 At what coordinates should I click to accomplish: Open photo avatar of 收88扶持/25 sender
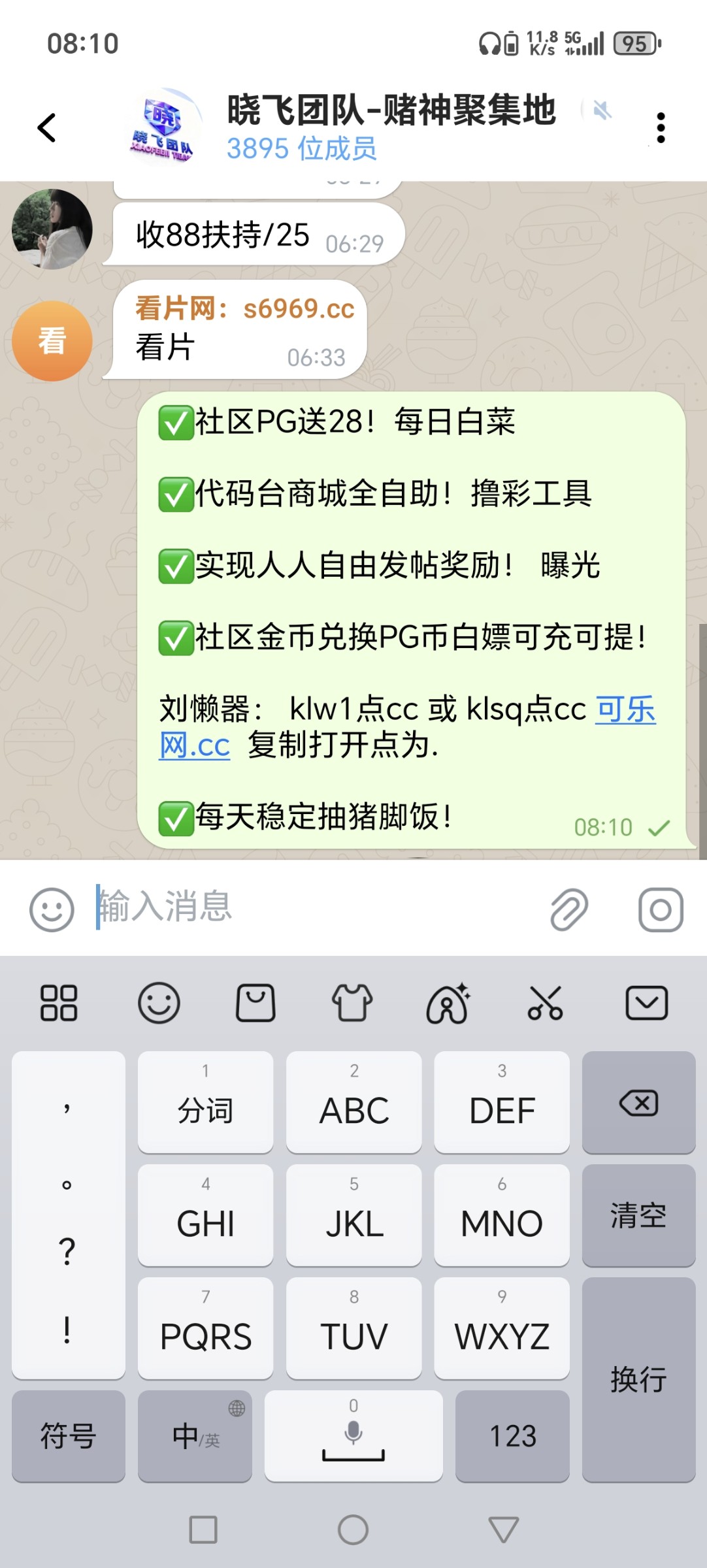point(52,229)
